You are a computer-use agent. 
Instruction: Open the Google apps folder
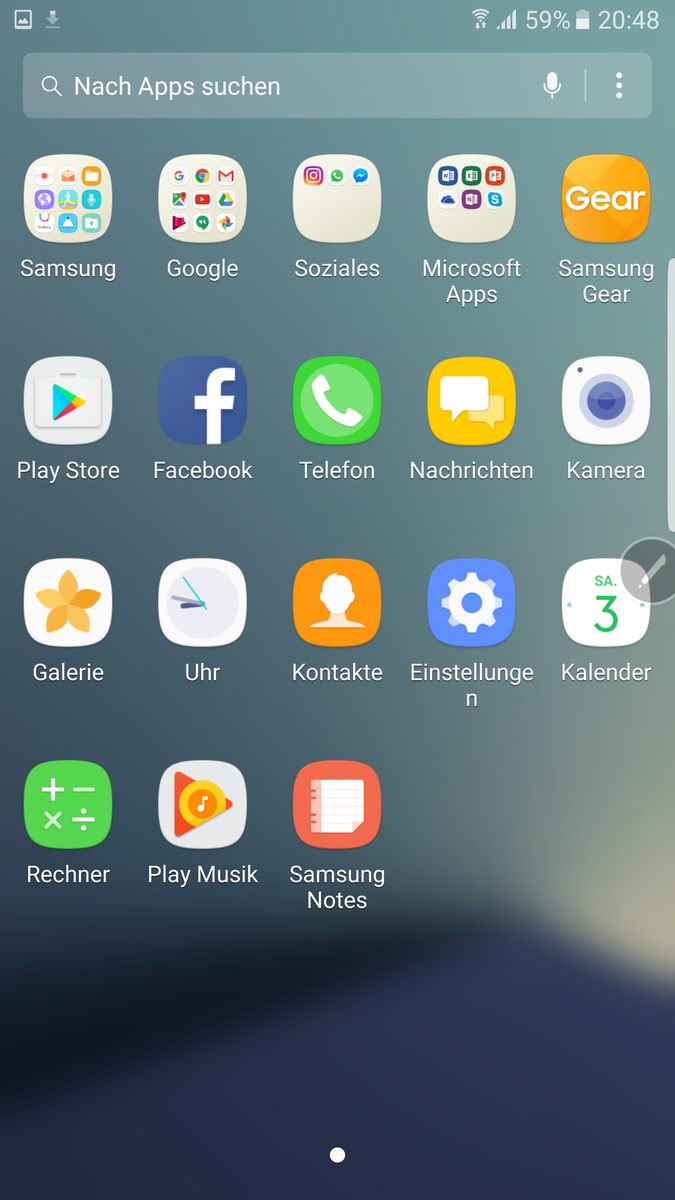pyautogui.click(x=203, y=199)
